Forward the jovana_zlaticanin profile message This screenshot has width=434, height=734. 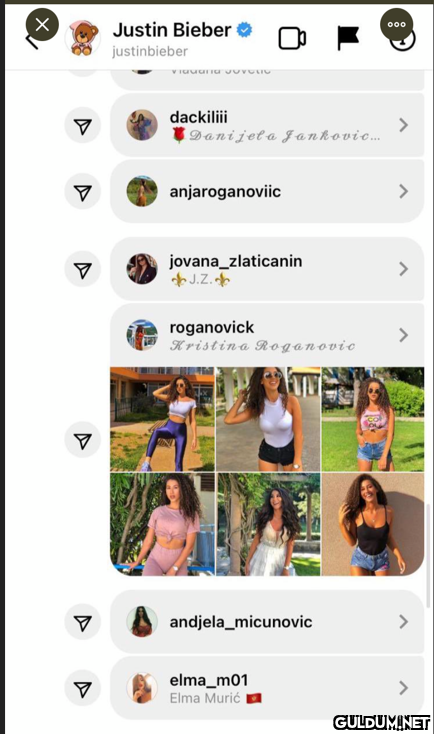[x=83, y=269]
